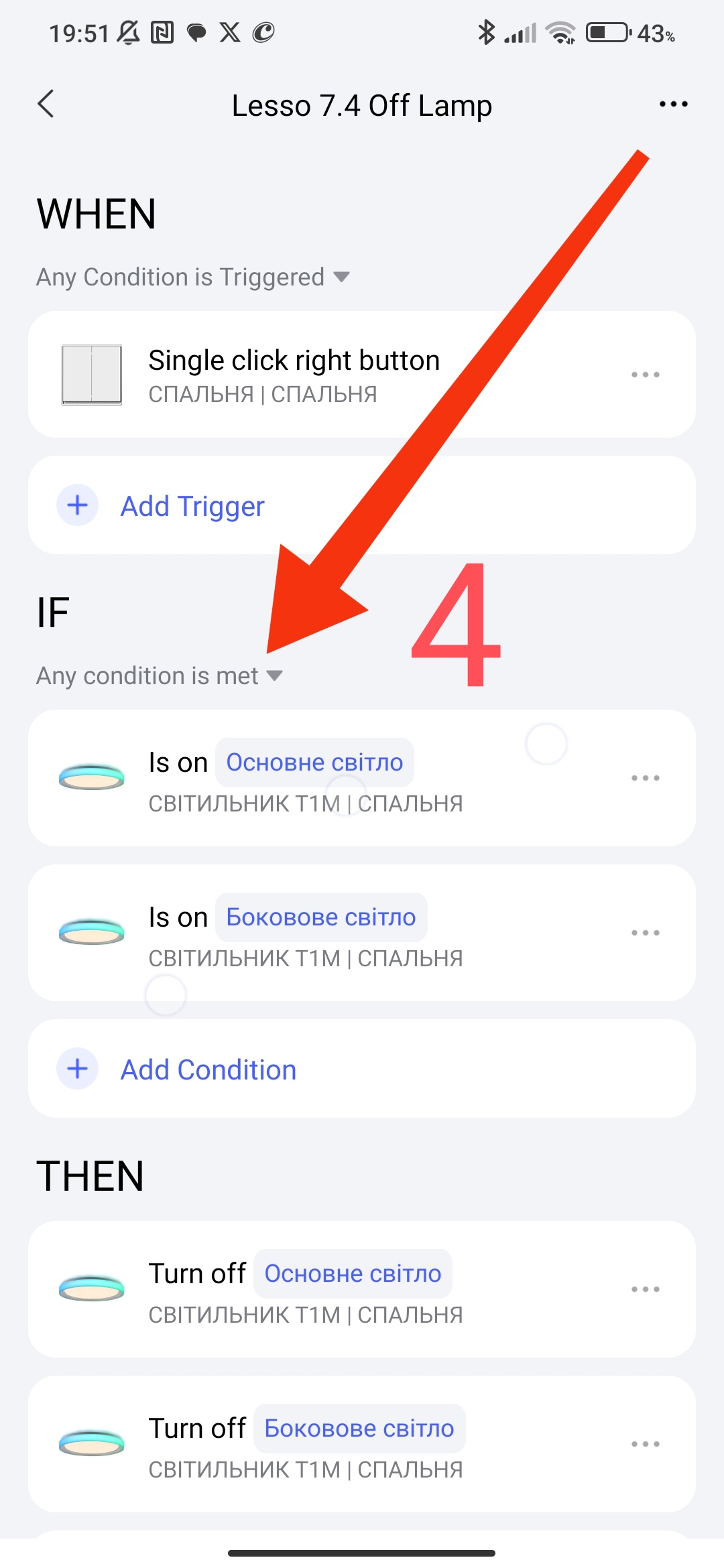Tap Add Condition
724x1568 pixels.
coord(208,1069)
